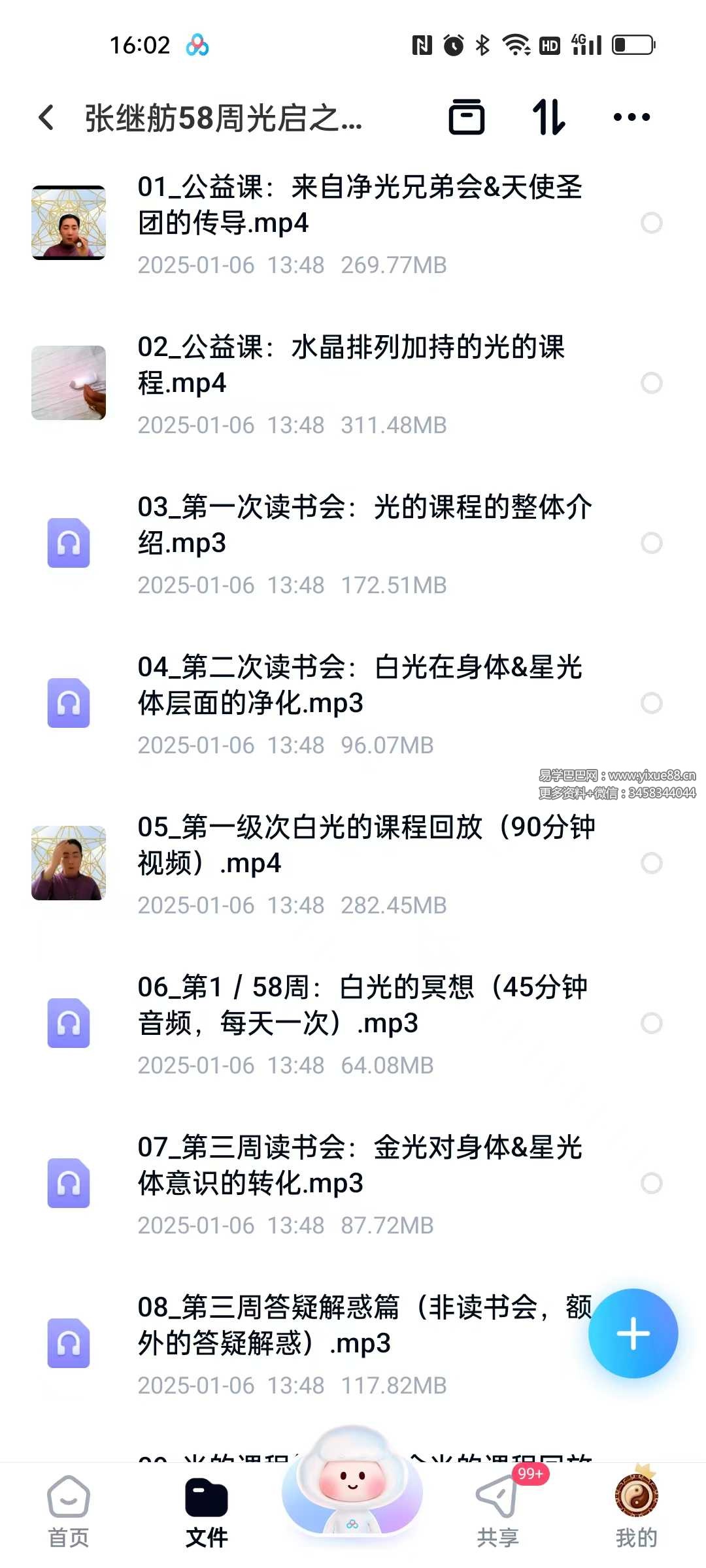Open audio 07_第三周读书会 金光对身体.mp3
Viewport: 706px width, 1568px height.
360,1165
